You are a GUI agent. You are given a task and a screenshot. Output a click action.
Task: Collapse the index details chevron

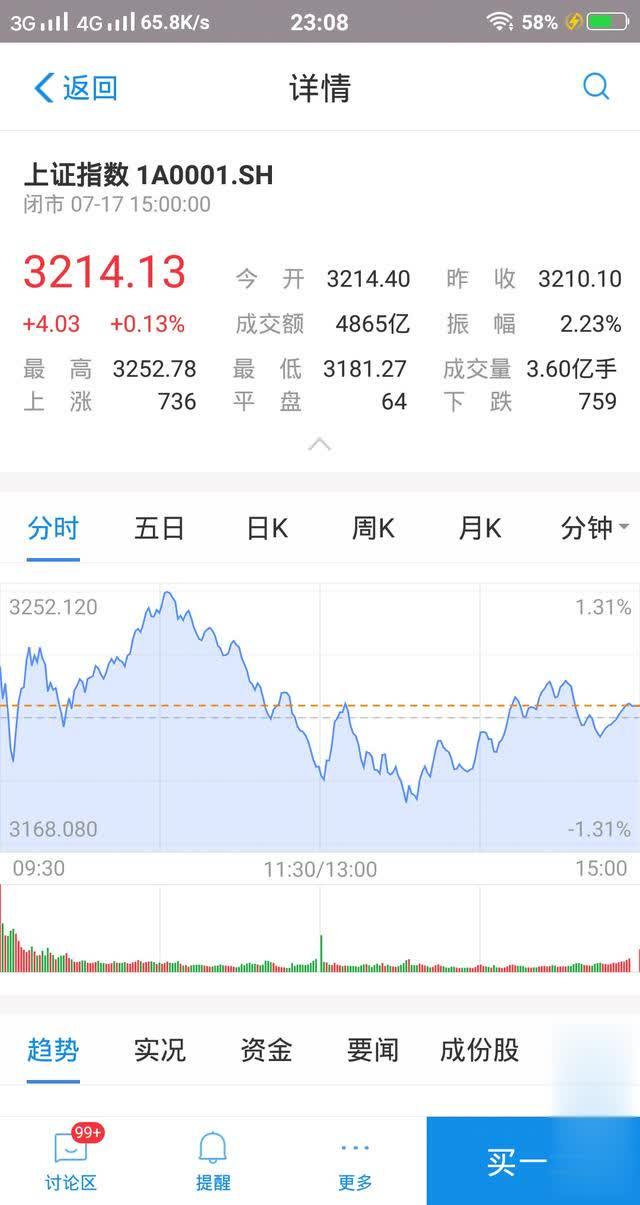pyautogui.click(x=319, y=444)
